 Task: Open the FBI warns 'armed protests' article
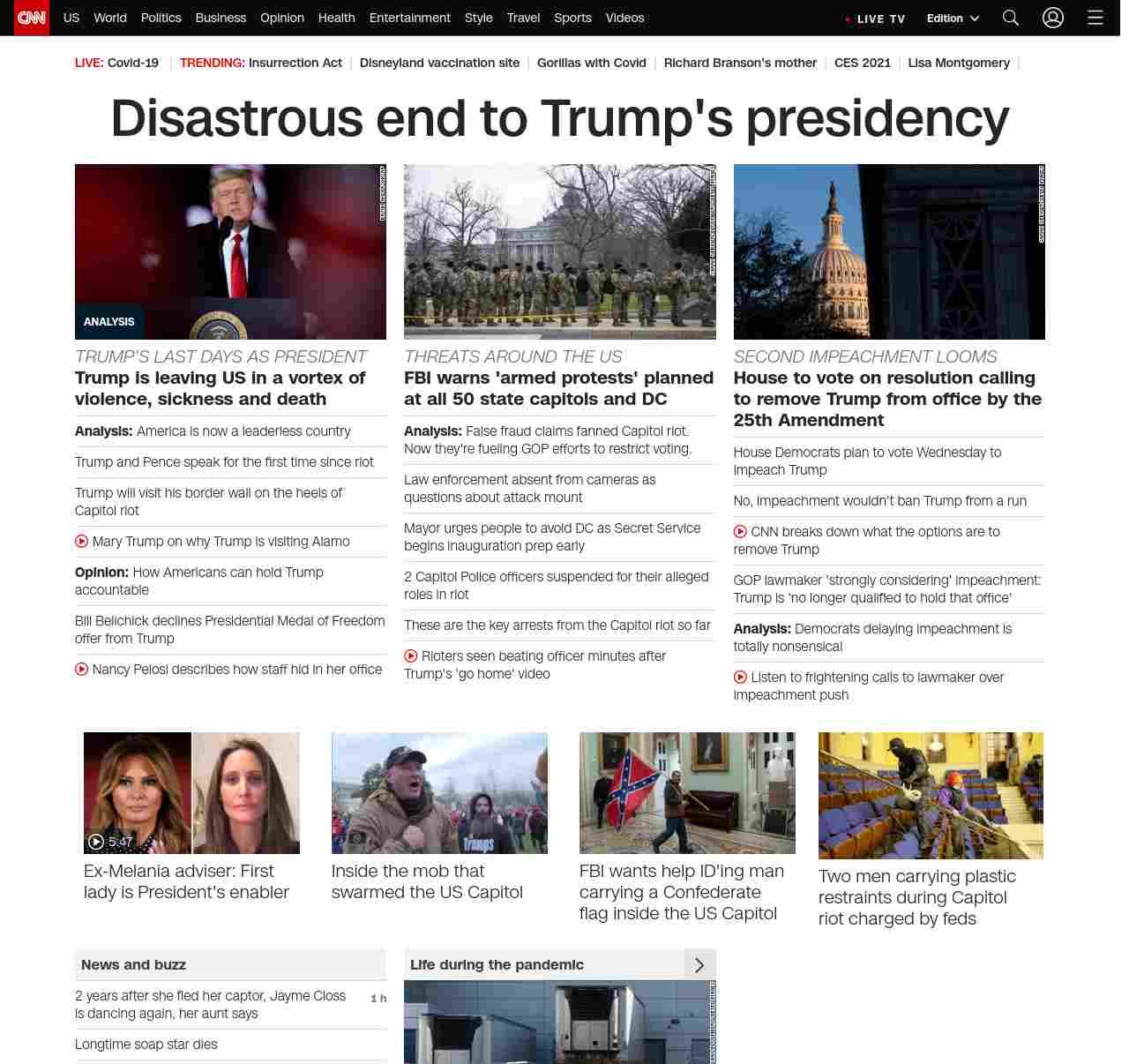558,388
